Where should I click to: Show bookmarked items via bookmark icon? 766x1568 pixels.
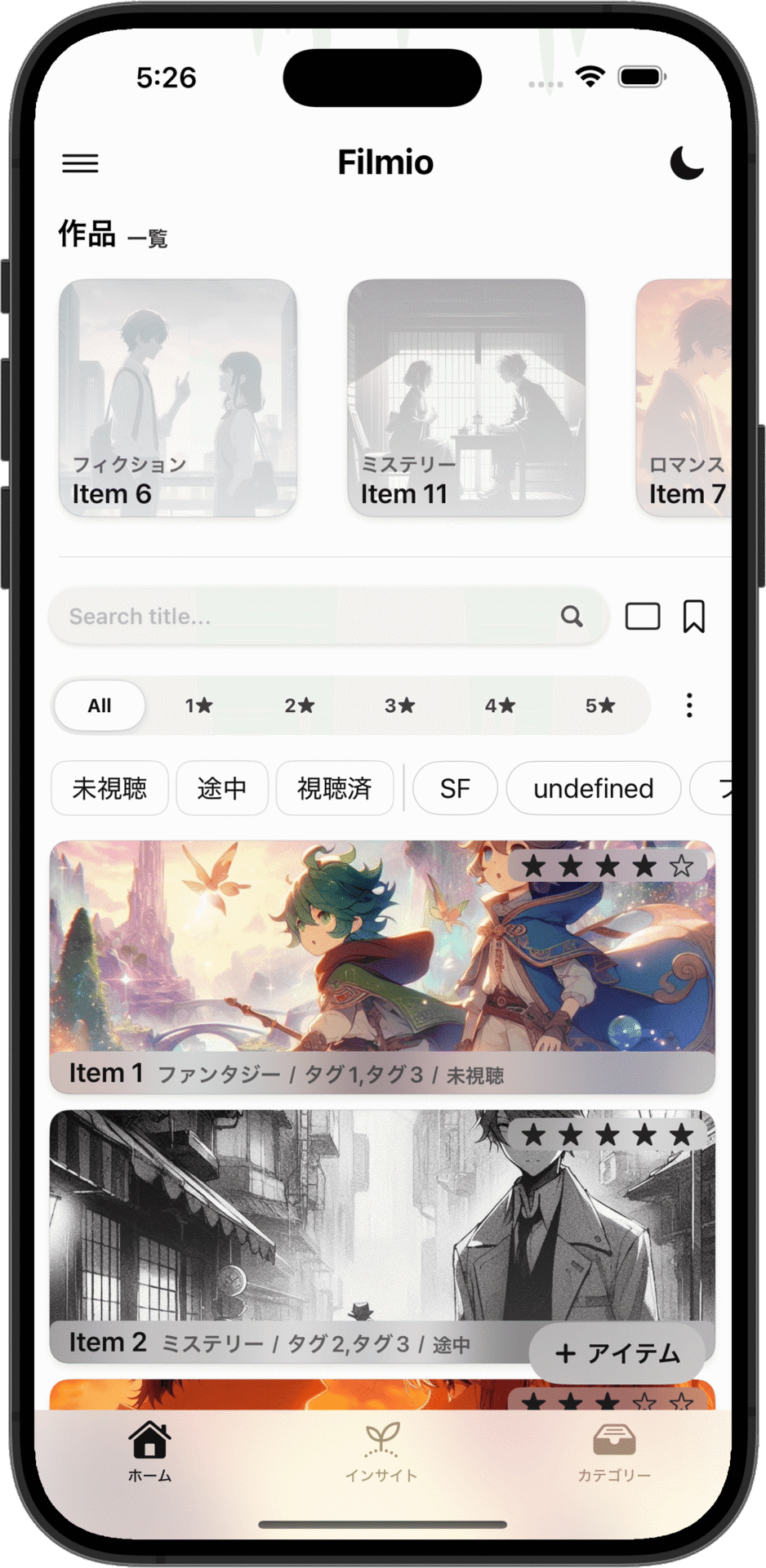694,617
